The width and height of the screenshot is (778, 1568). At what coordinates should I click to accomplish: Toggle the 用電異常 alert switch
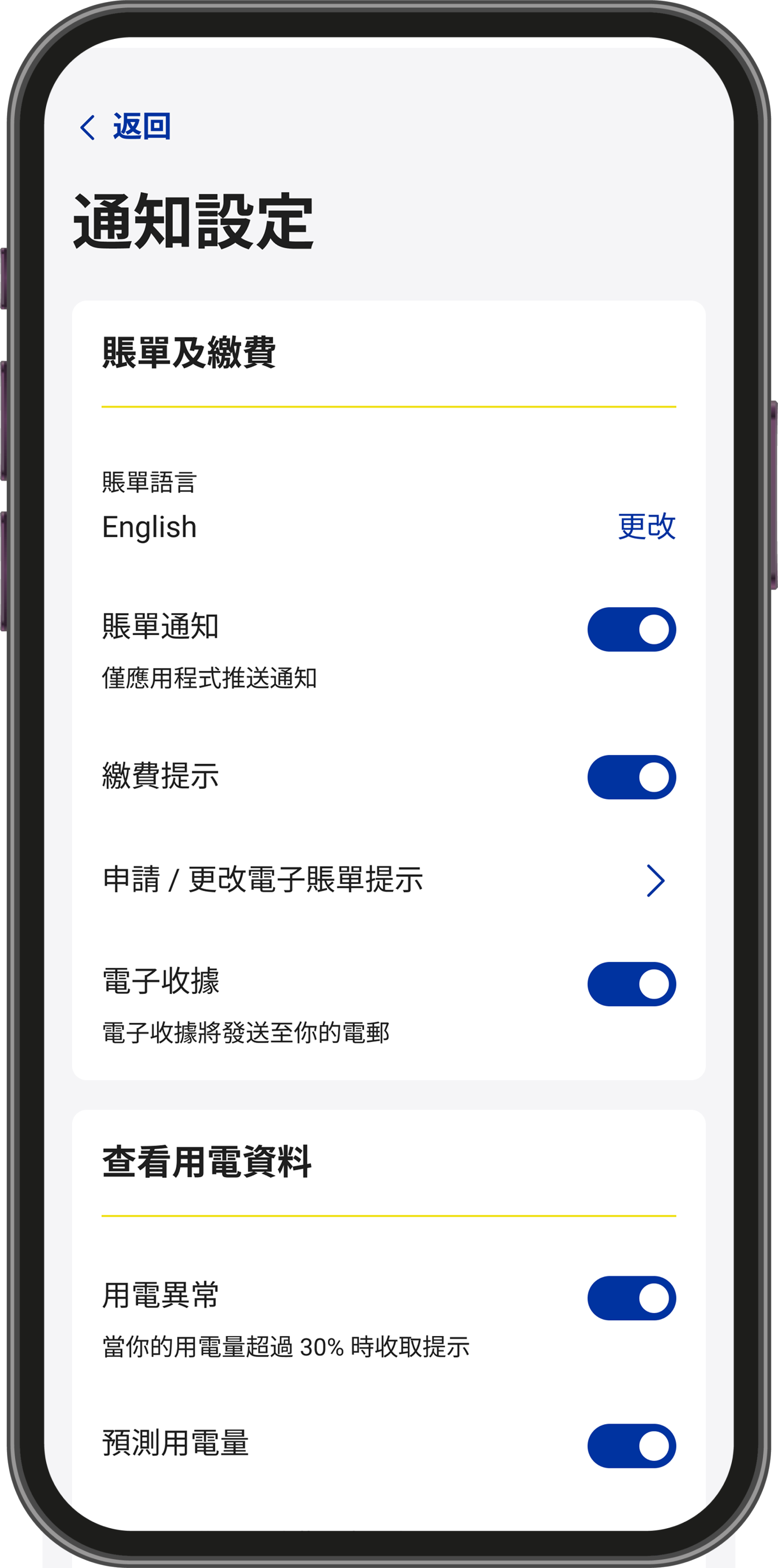tap(631, 1298)
